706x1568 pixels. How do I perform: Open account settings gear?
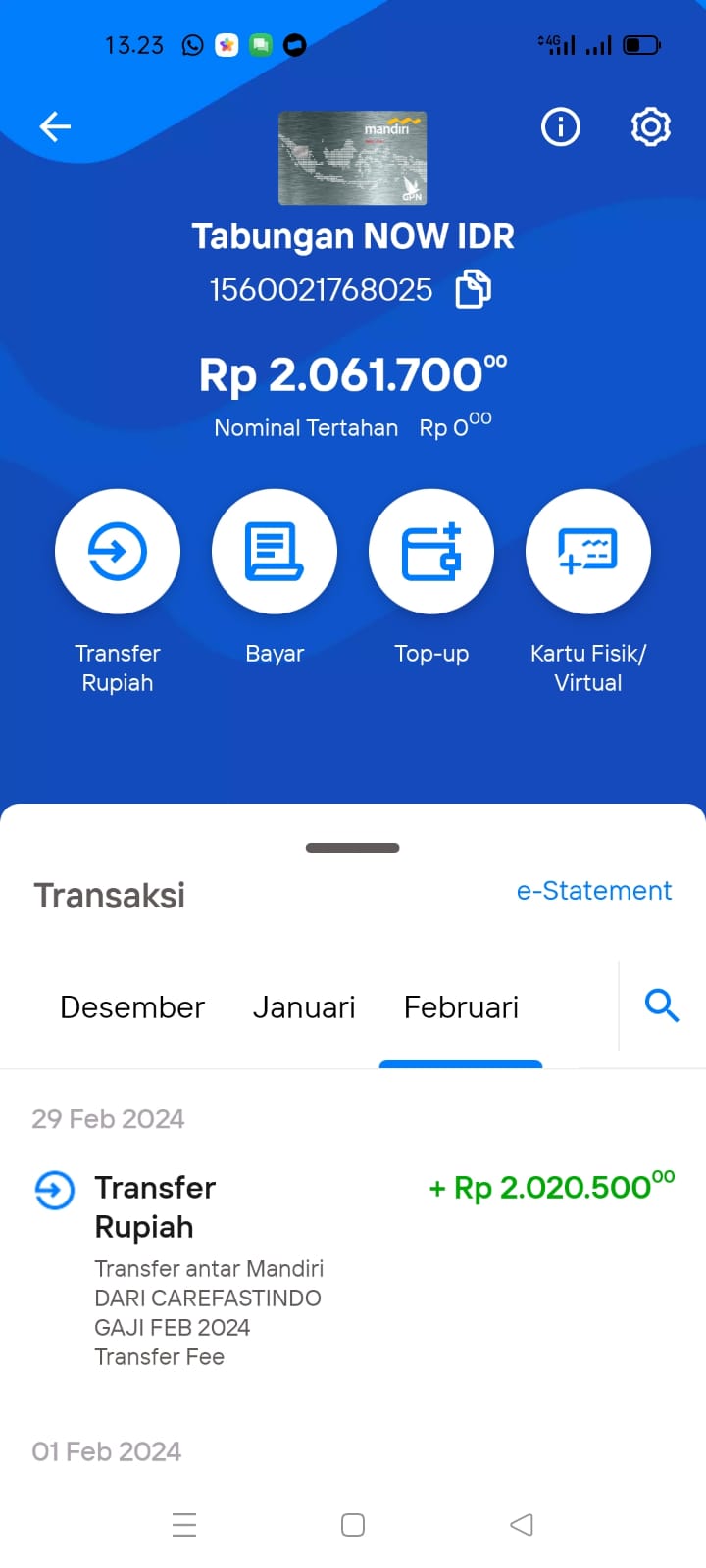650,126
